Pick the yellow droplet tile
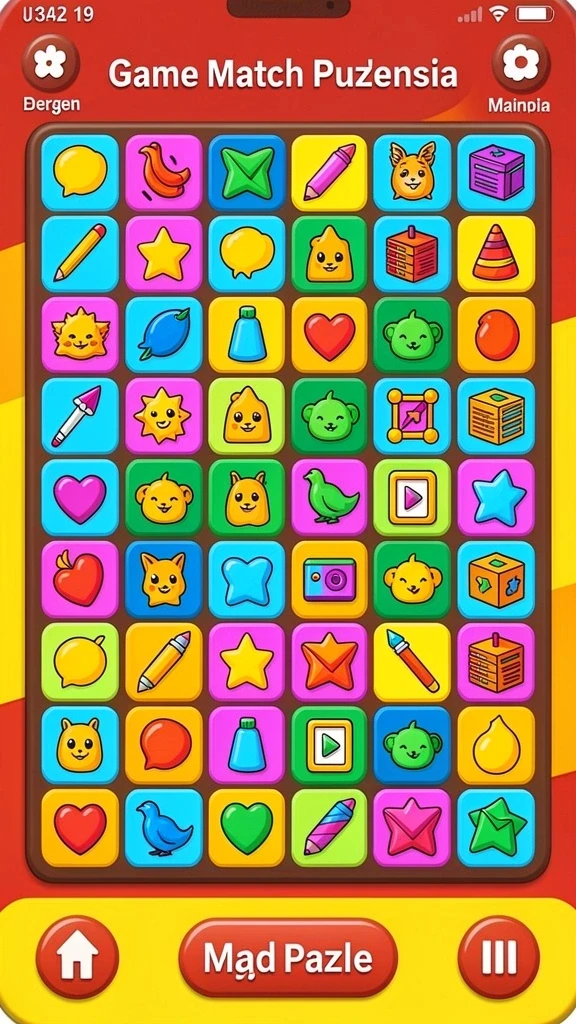The image size is (576, 1024). tap(496, 745)
